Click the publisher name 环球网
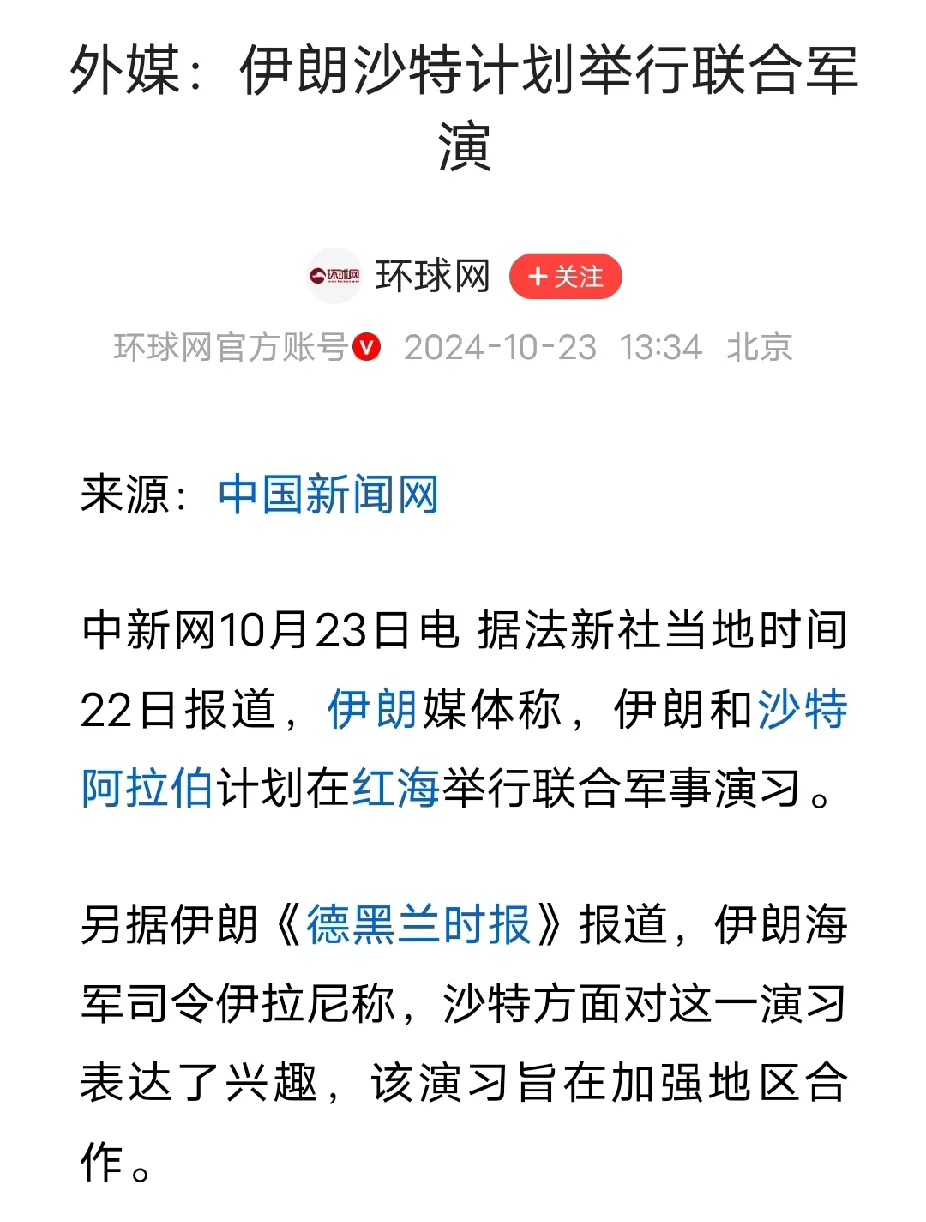The width and height of the screenshot is (926, 1222). 432,277
